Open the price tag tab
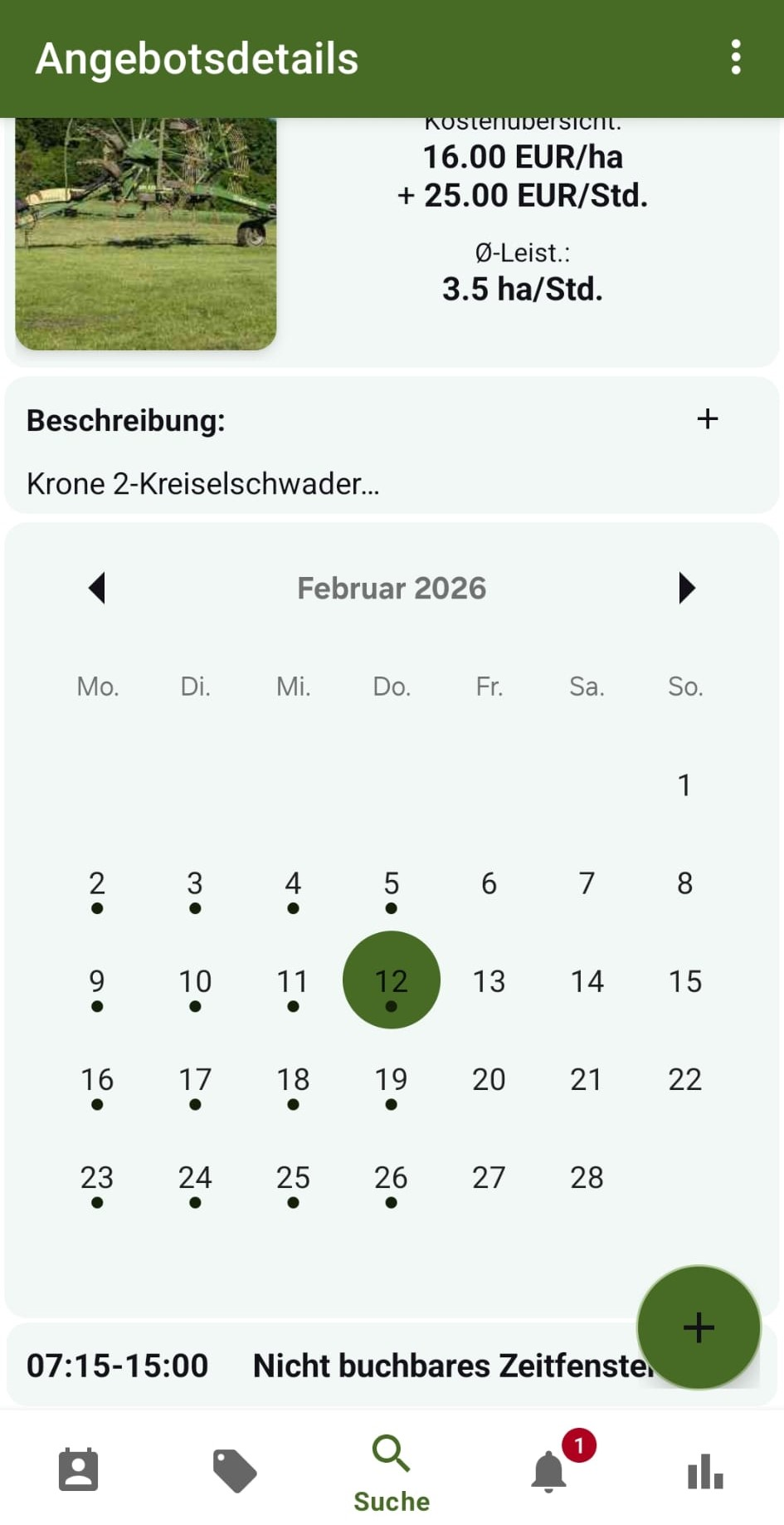784x1525 pixels. pos(235,1470)
